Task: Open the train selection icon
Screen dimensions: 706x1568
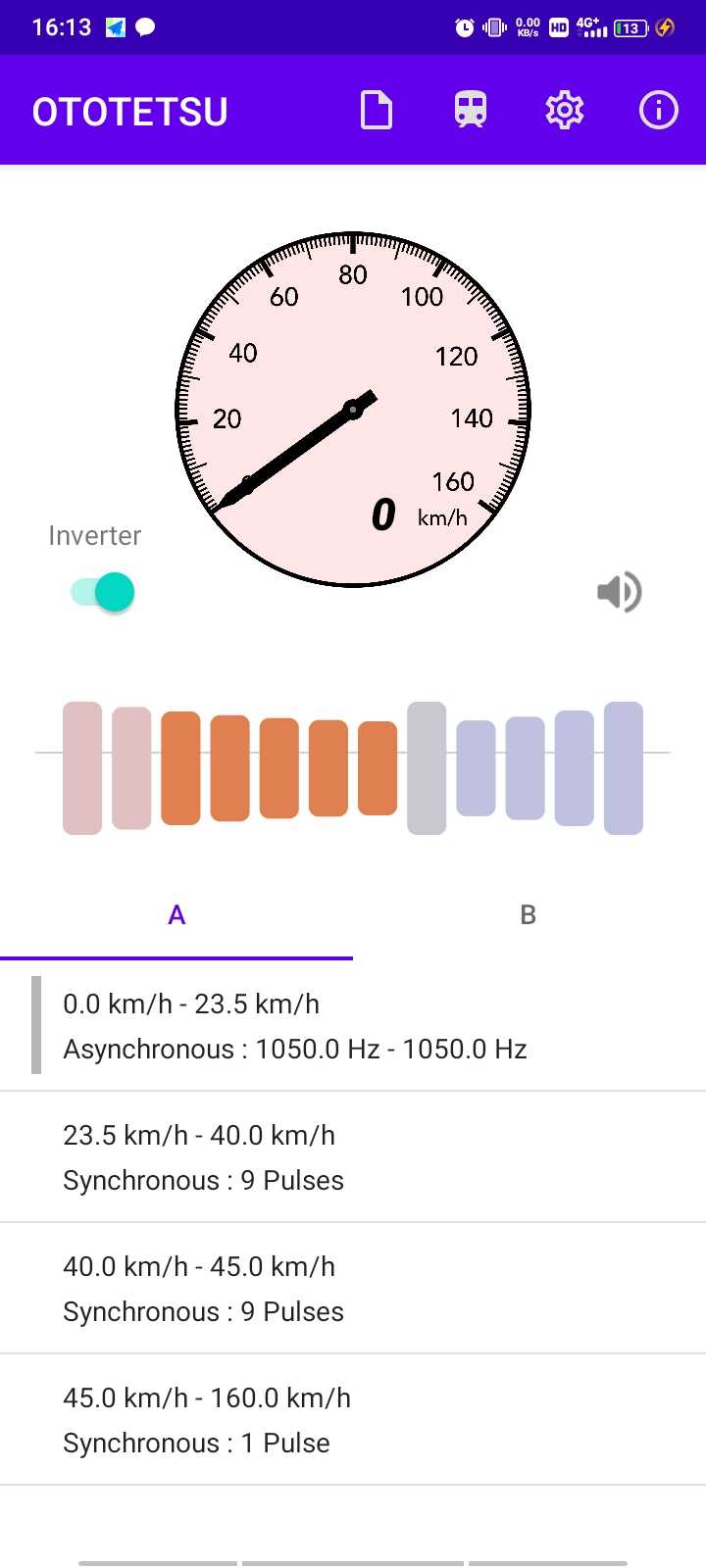Action: 471,110
